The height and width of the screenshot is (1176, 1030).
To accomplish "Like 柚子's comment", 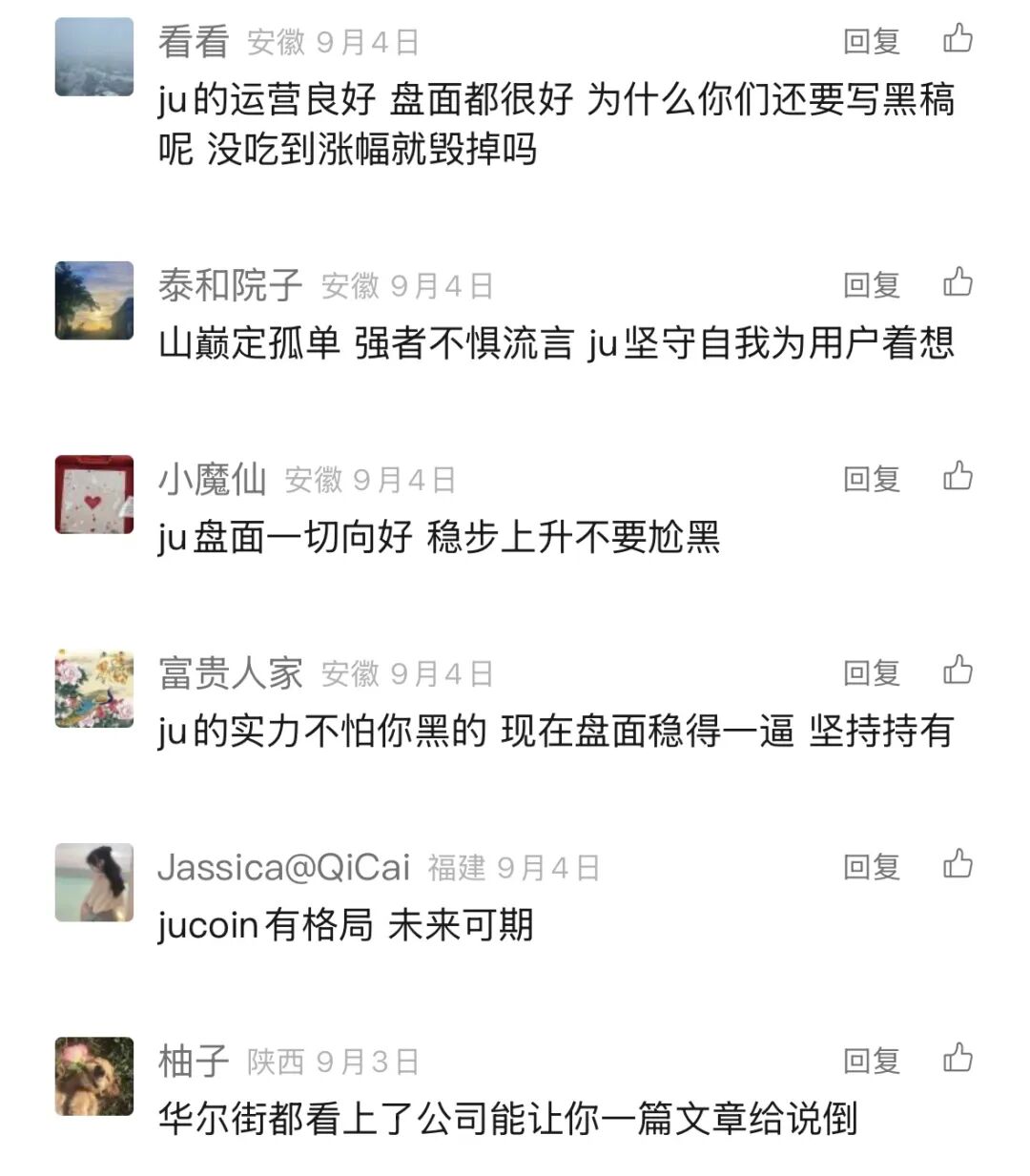I will [958, 1059].
